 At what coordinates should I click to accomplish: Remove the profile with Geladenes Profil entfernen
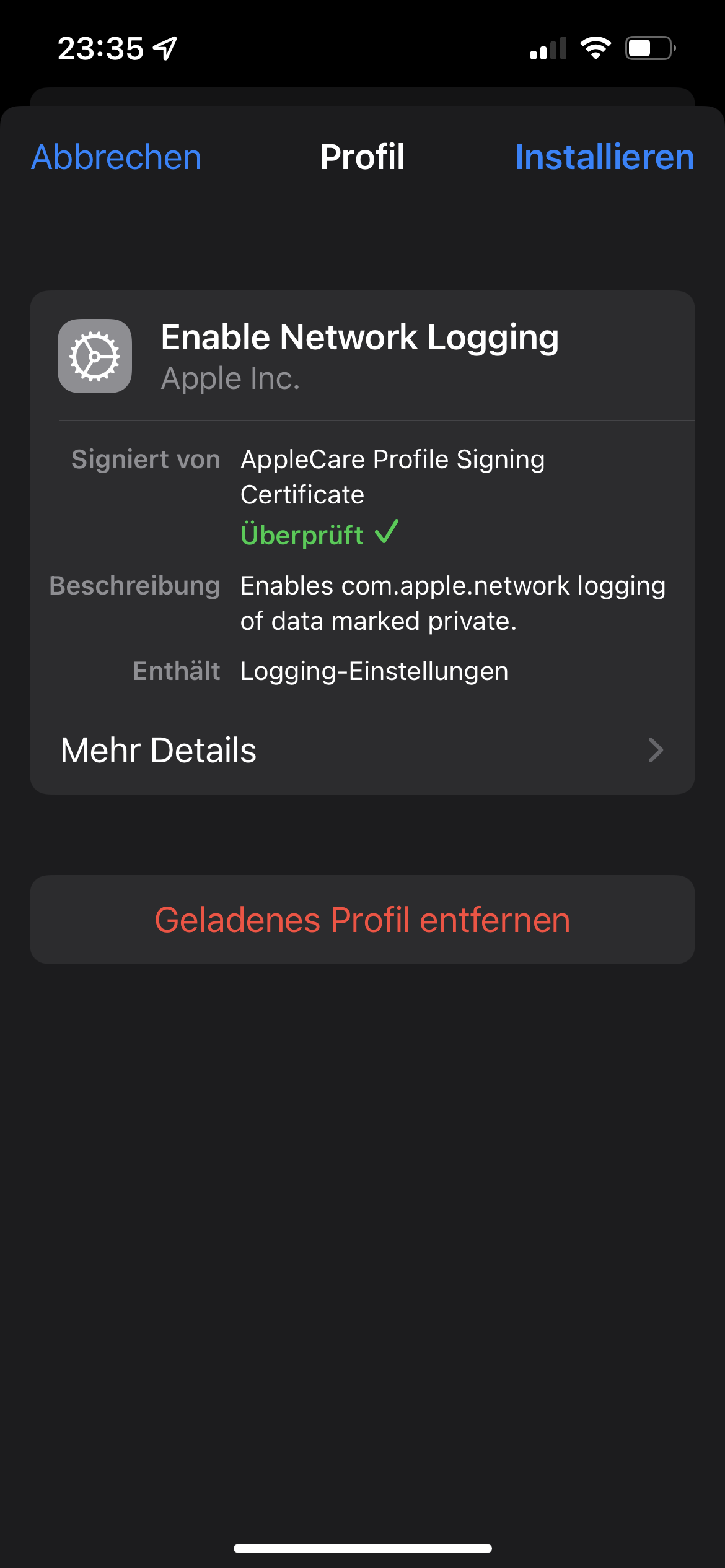click(x=362, y=920)
